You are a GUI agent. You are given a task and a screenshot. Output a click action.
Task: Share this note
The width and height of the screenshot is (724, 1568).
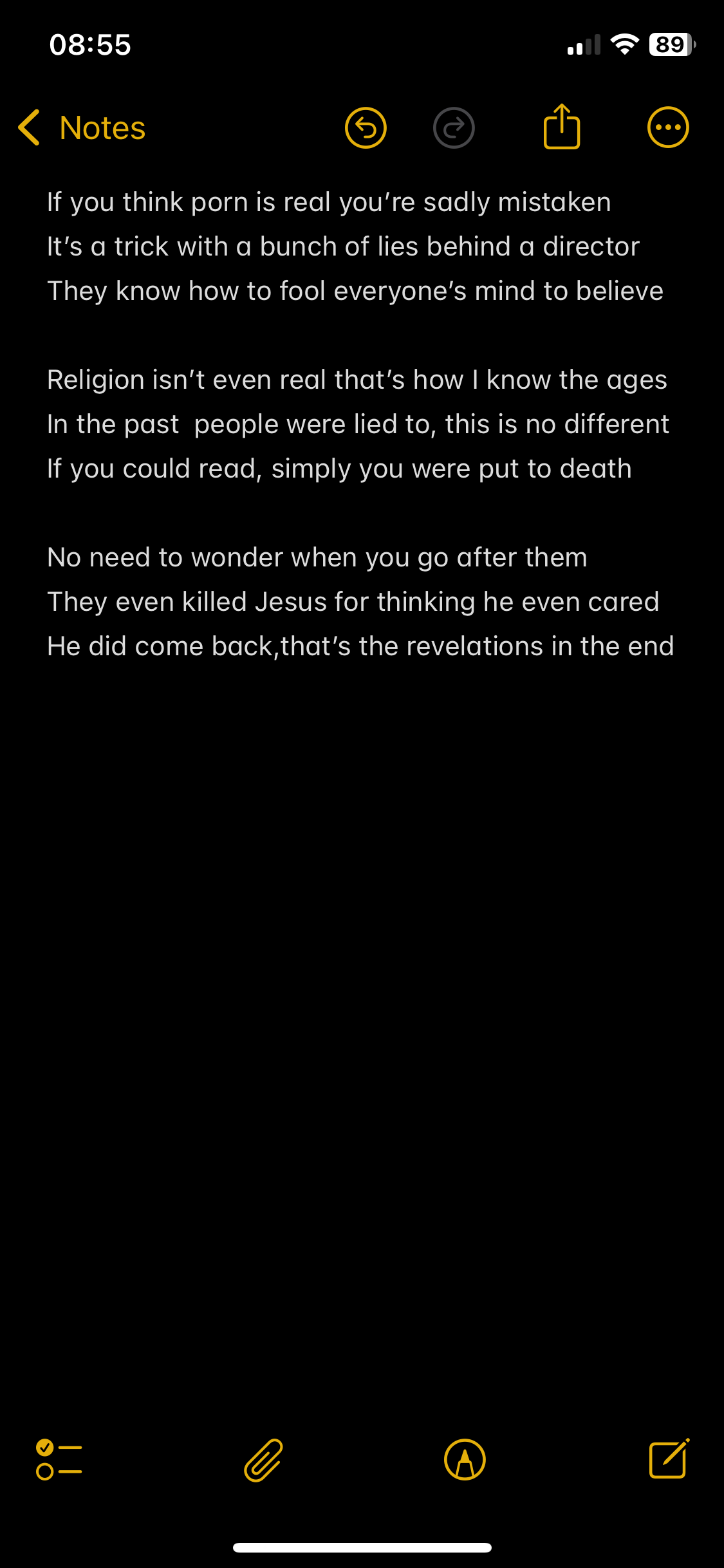coord(562,126)
